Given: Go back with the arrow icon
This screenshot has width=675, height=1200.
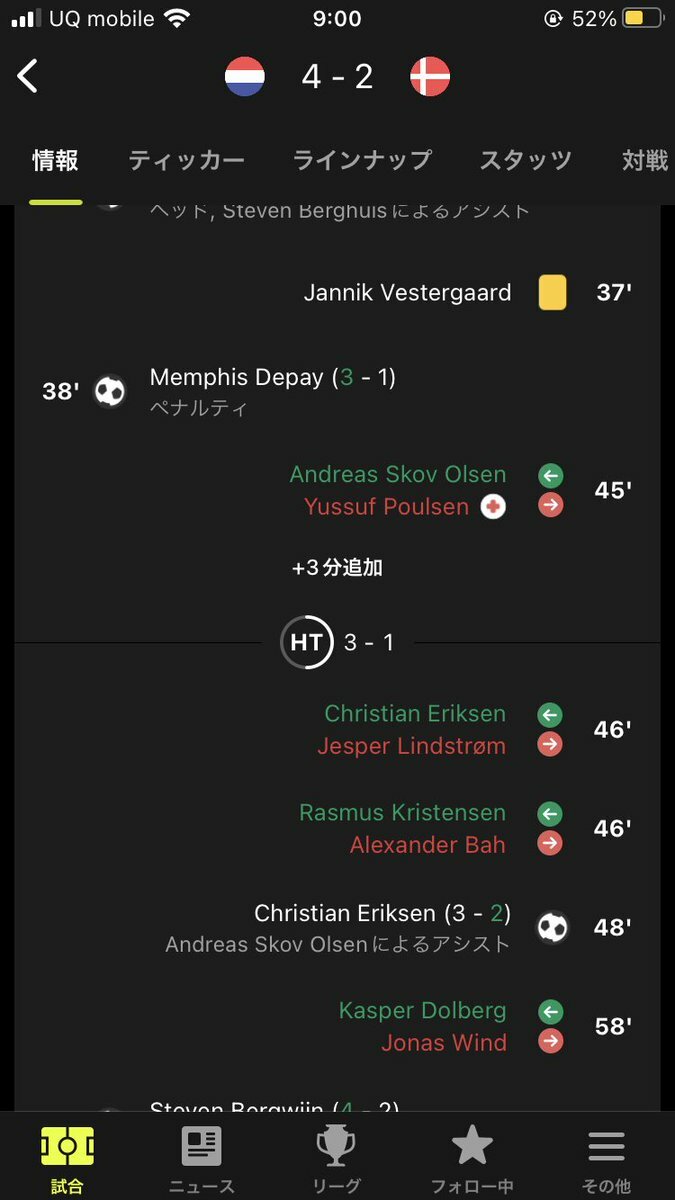Looking at the screenshot, I should click(x=28, y=76).
